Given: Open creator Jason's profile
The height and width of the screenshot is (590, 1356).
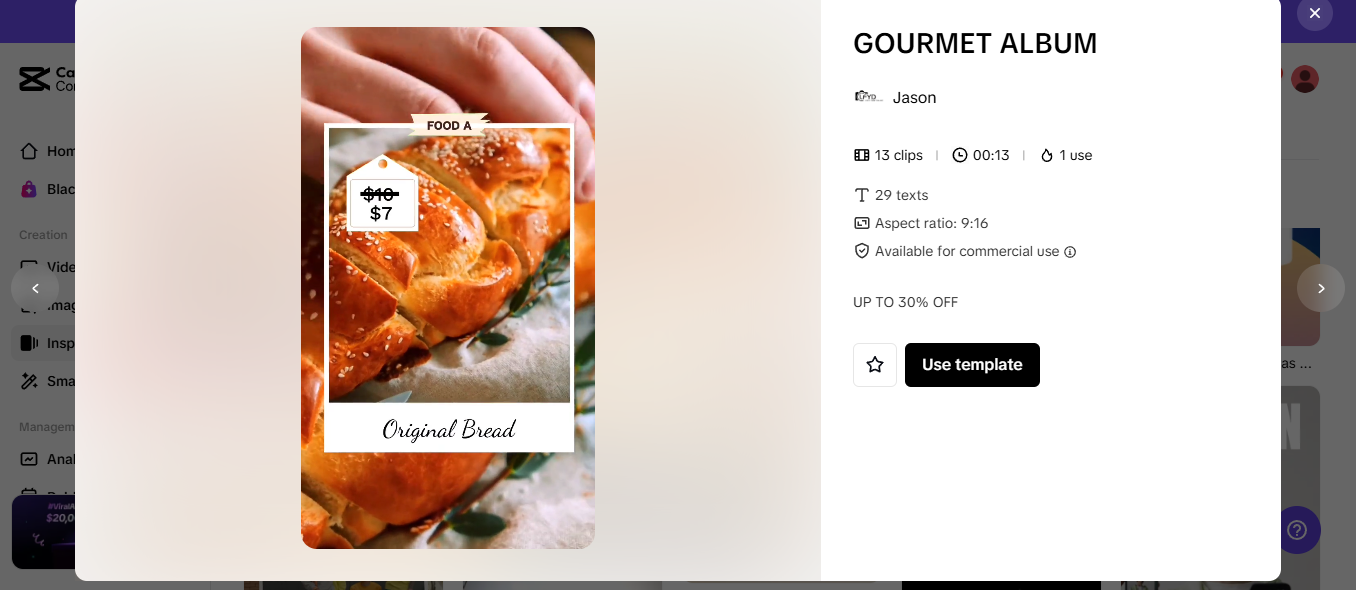Looking at the screenshot, I should click(913, 97).
